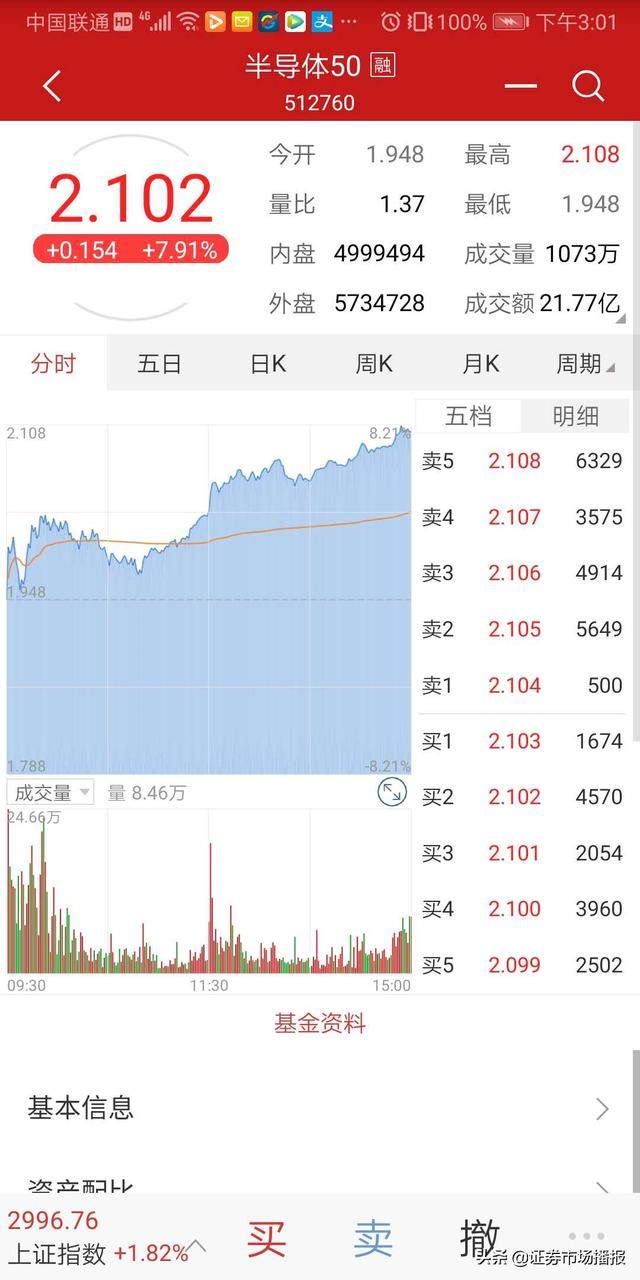
Task: Open the 成交量 indicator dropdown
Action: 50,793
